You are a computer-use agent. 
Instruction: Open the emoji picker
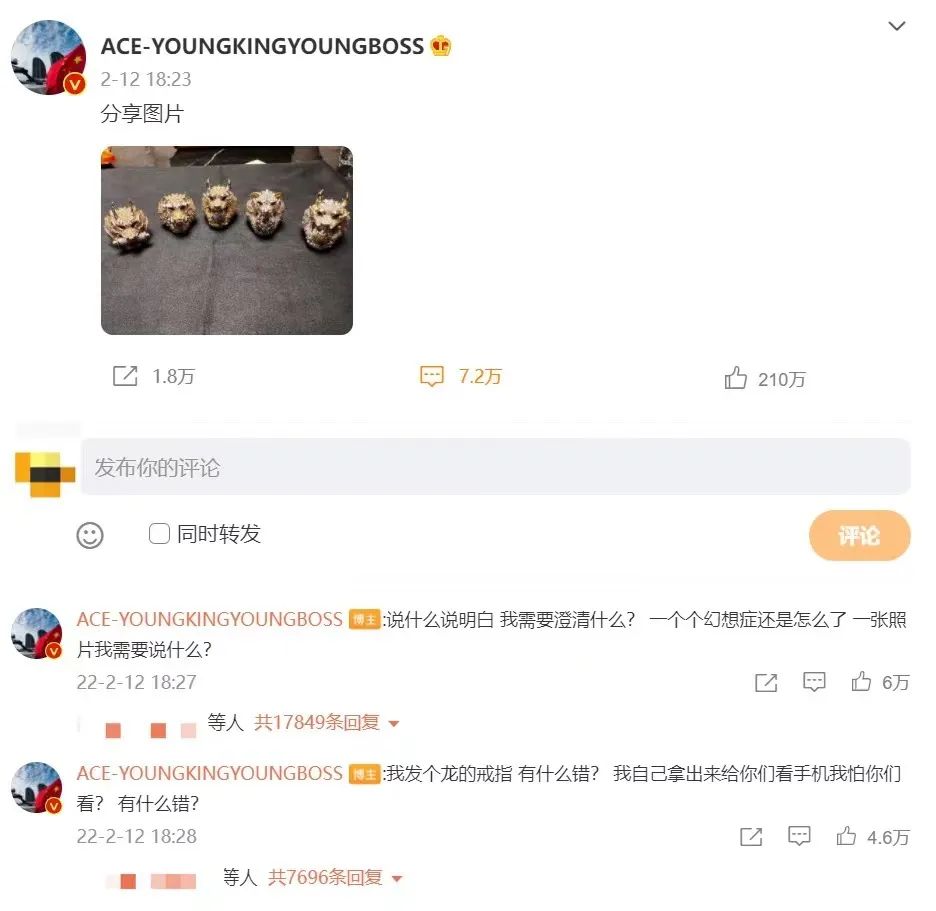click(90, 535)
